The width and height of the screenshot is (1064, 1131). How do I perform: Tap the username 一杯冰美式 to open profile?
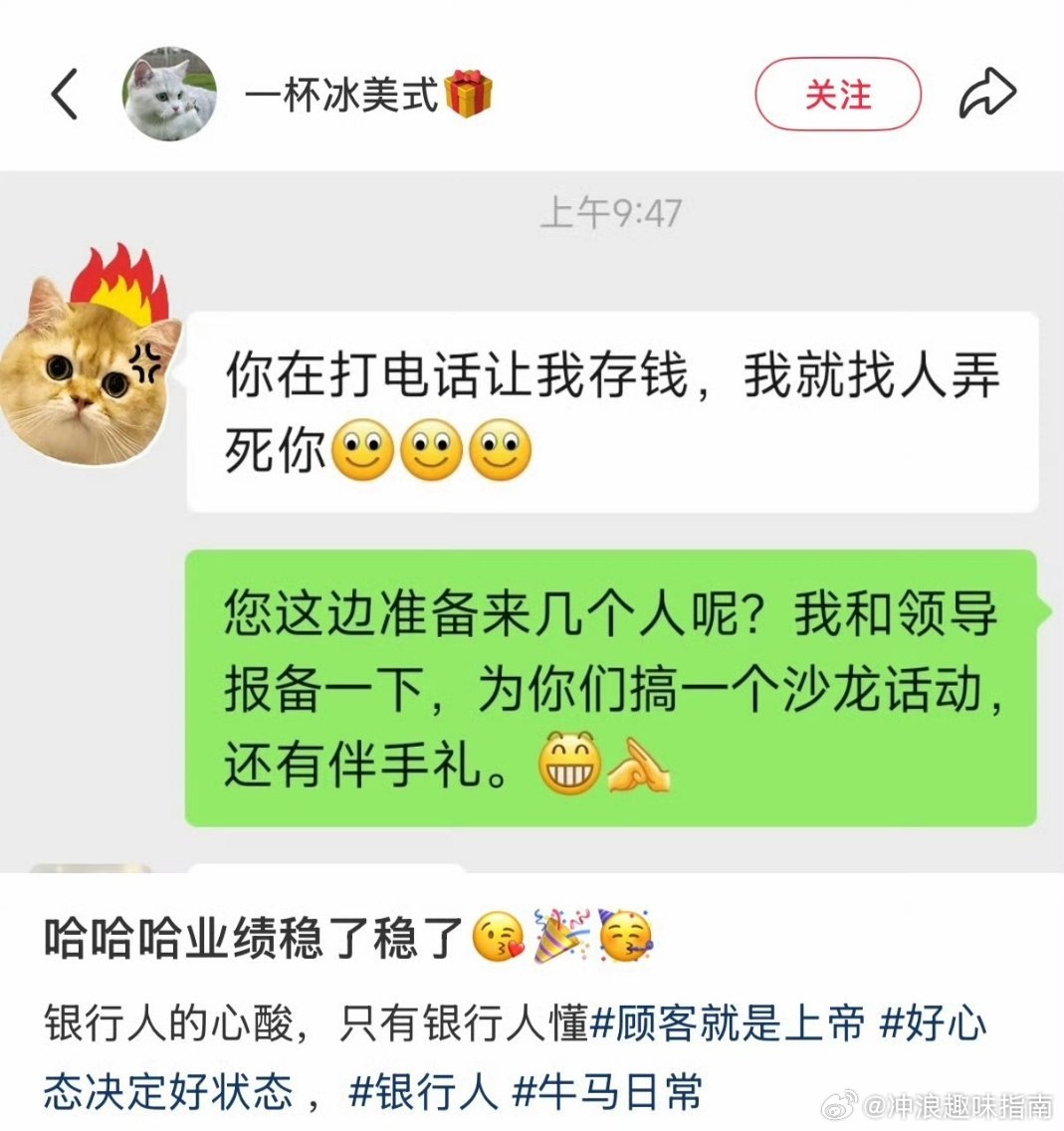343,95
